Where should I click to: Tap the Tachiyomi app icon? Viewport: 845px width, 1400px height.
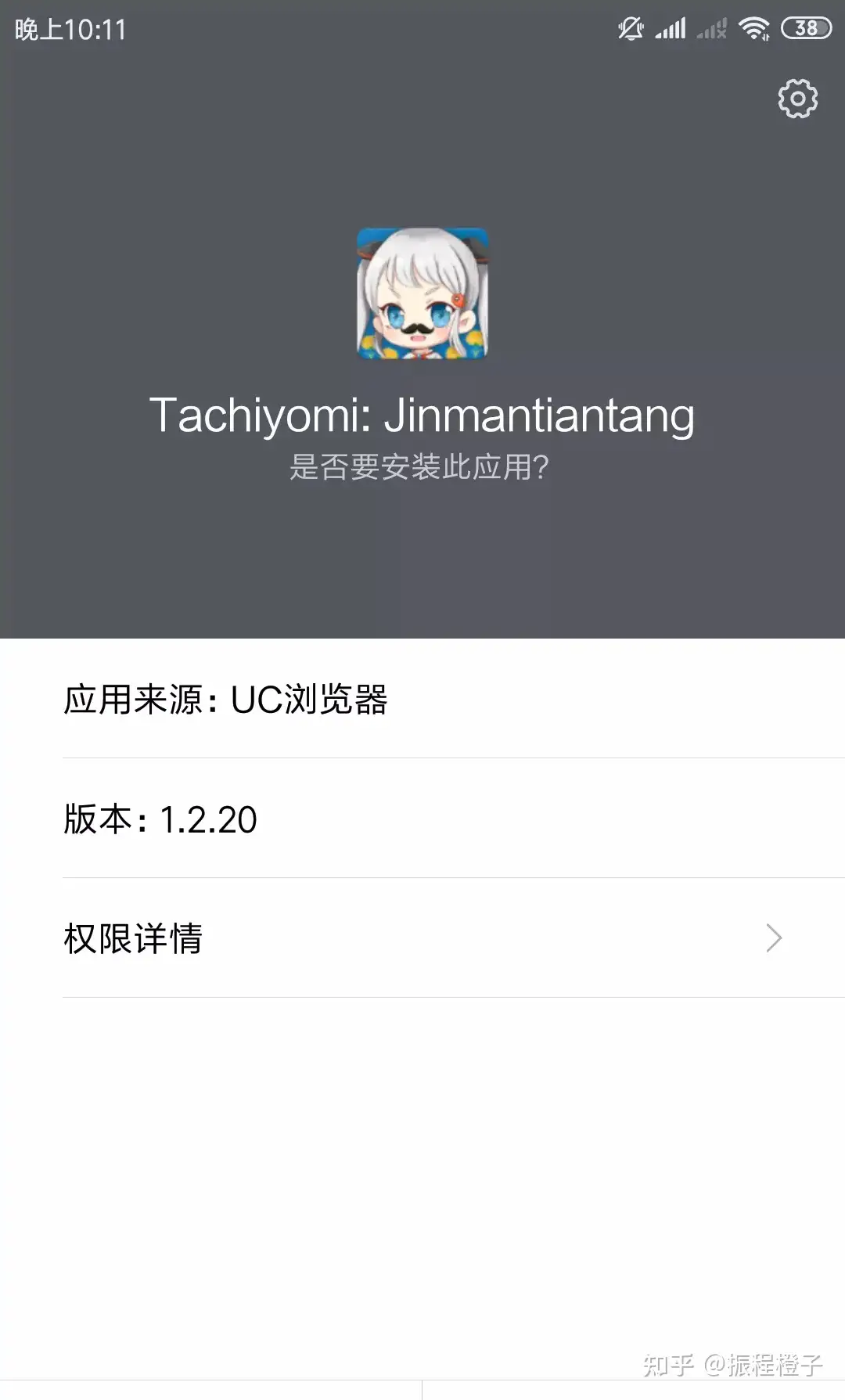pos(422,295)
